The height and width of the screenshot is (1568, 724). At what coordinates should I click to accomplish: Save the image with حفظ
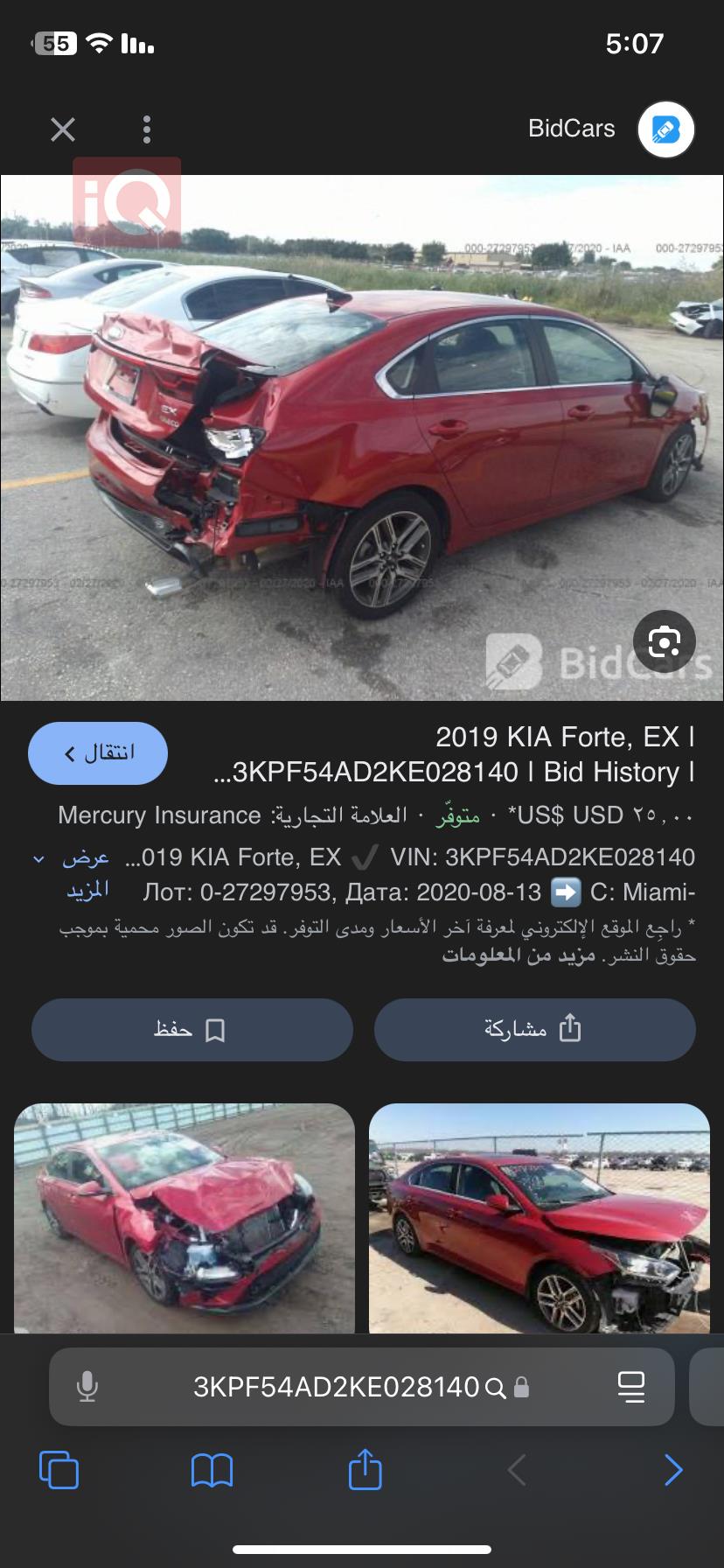pyautogui.click(x=192, y=1029)
